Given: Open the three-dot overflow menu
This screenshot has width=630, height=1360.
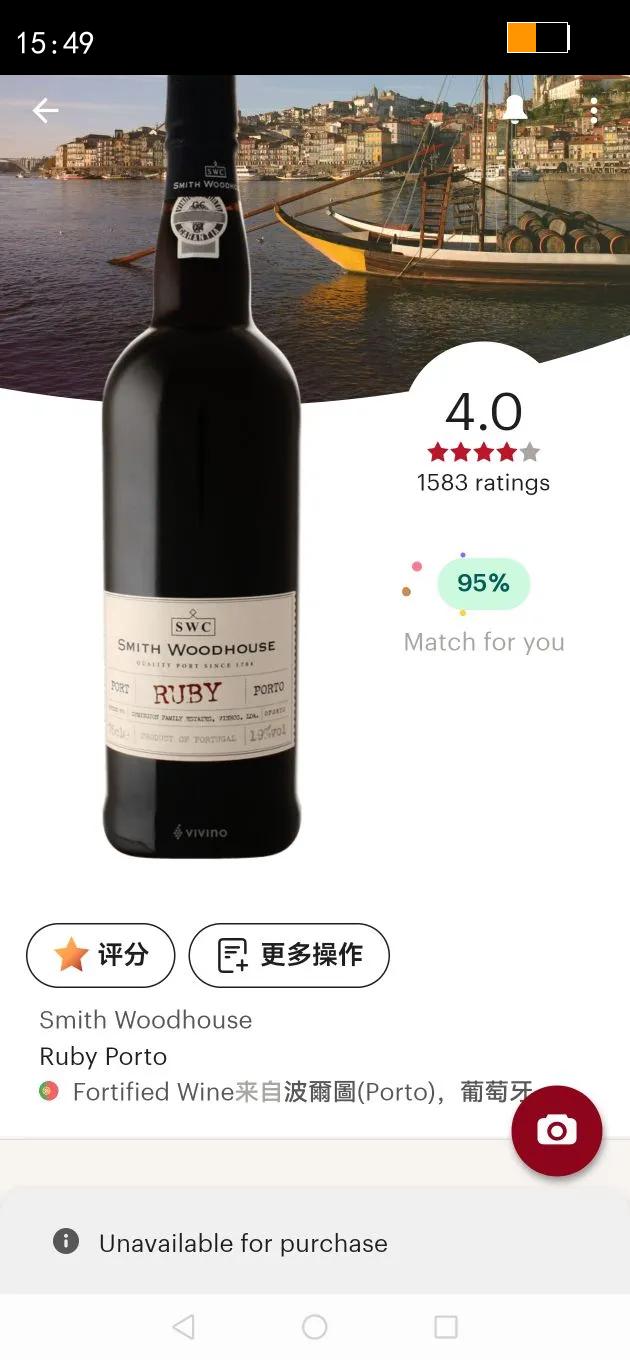Looking at the screenshot, I should (594, 111).
